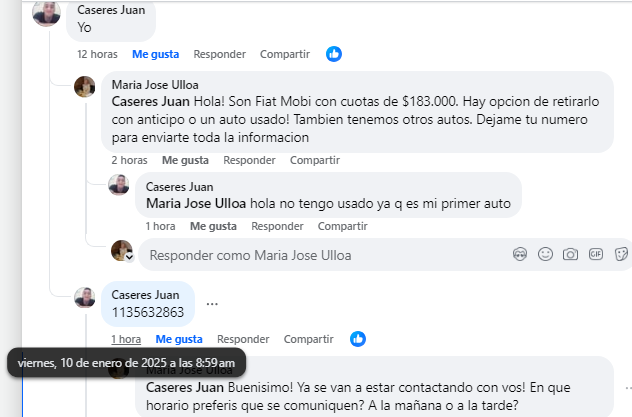
Task: Like Maria Jose Ulloa's Fiat Mobi comment
Action: [x=185, y=160]
